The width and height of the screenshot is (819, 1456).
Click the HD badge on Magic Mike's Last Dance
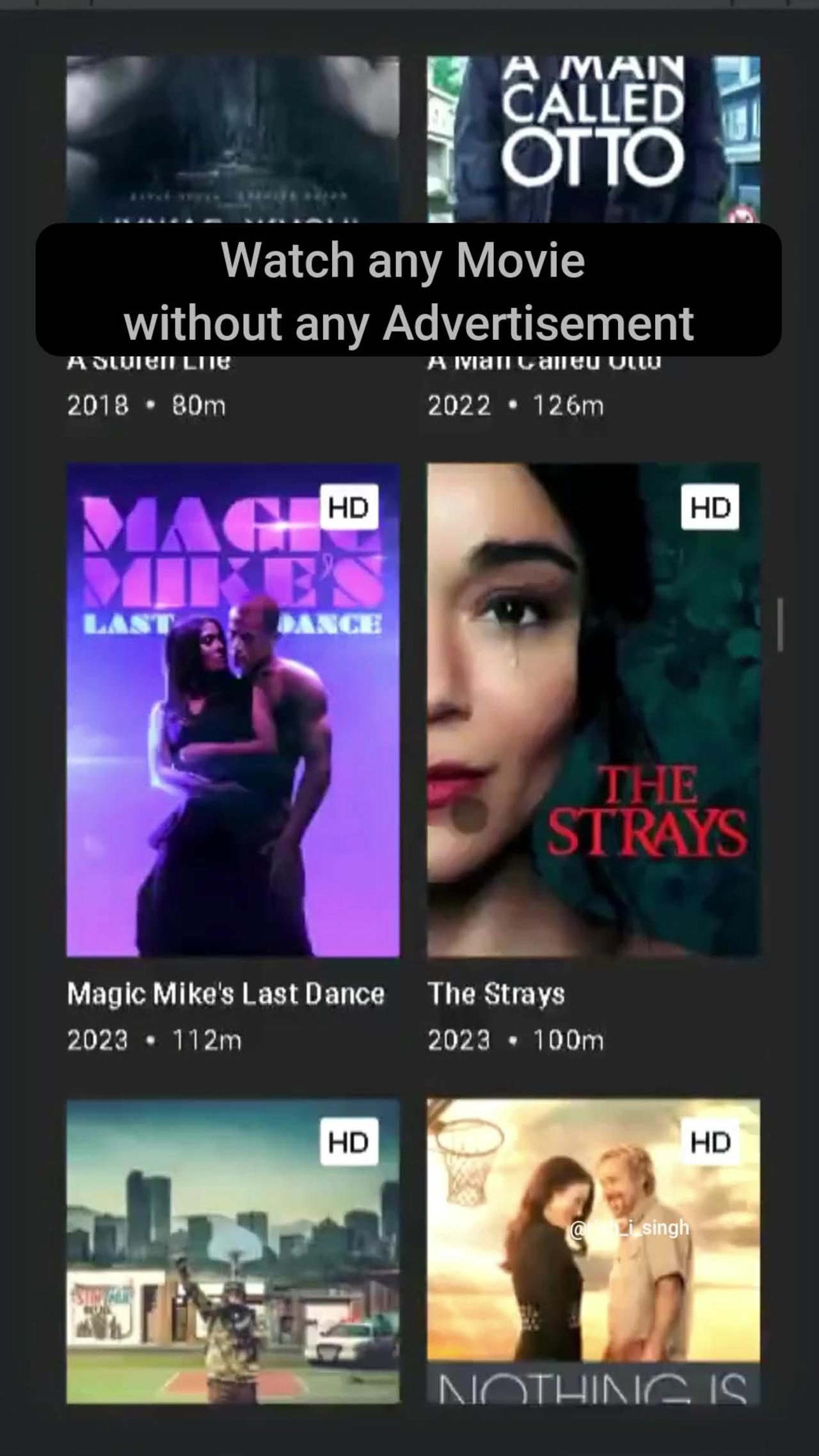[348, 506]
